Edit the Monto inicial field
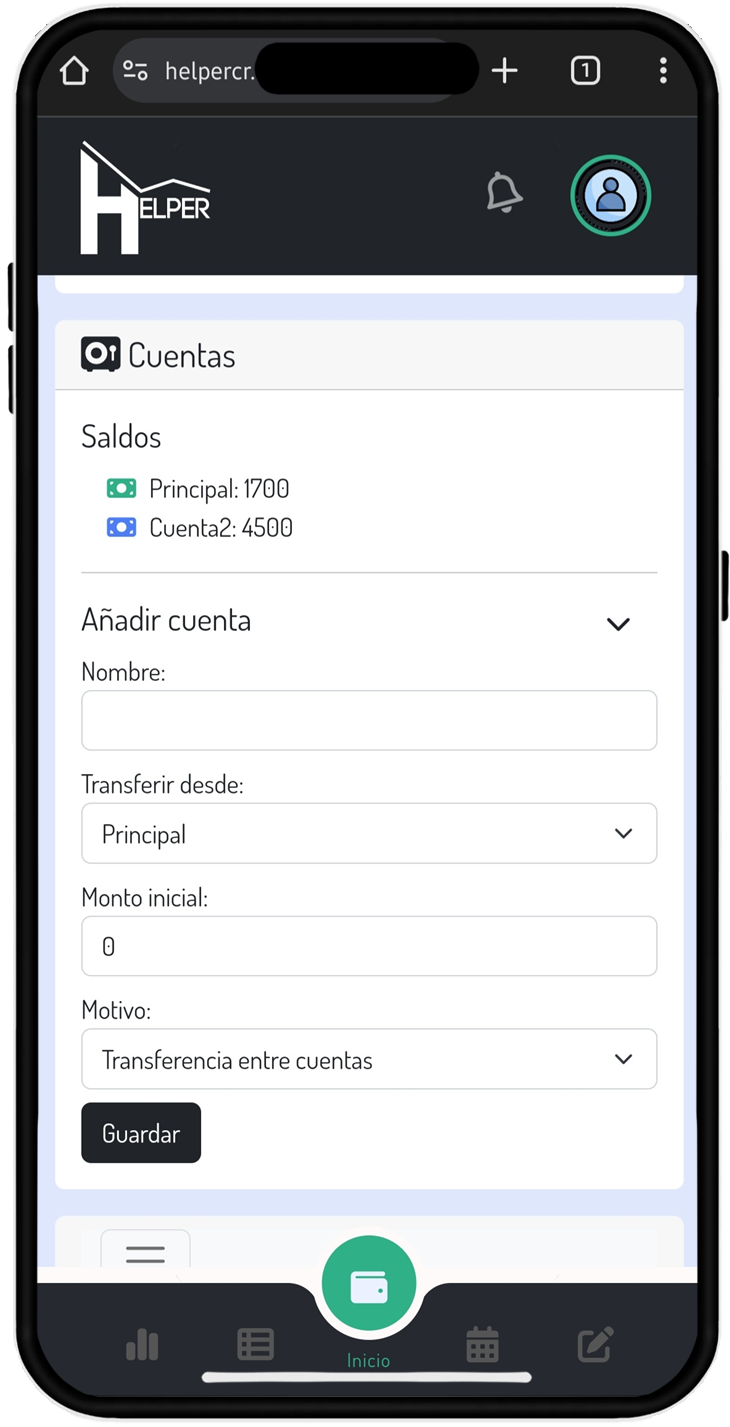 tap(368, 946)
